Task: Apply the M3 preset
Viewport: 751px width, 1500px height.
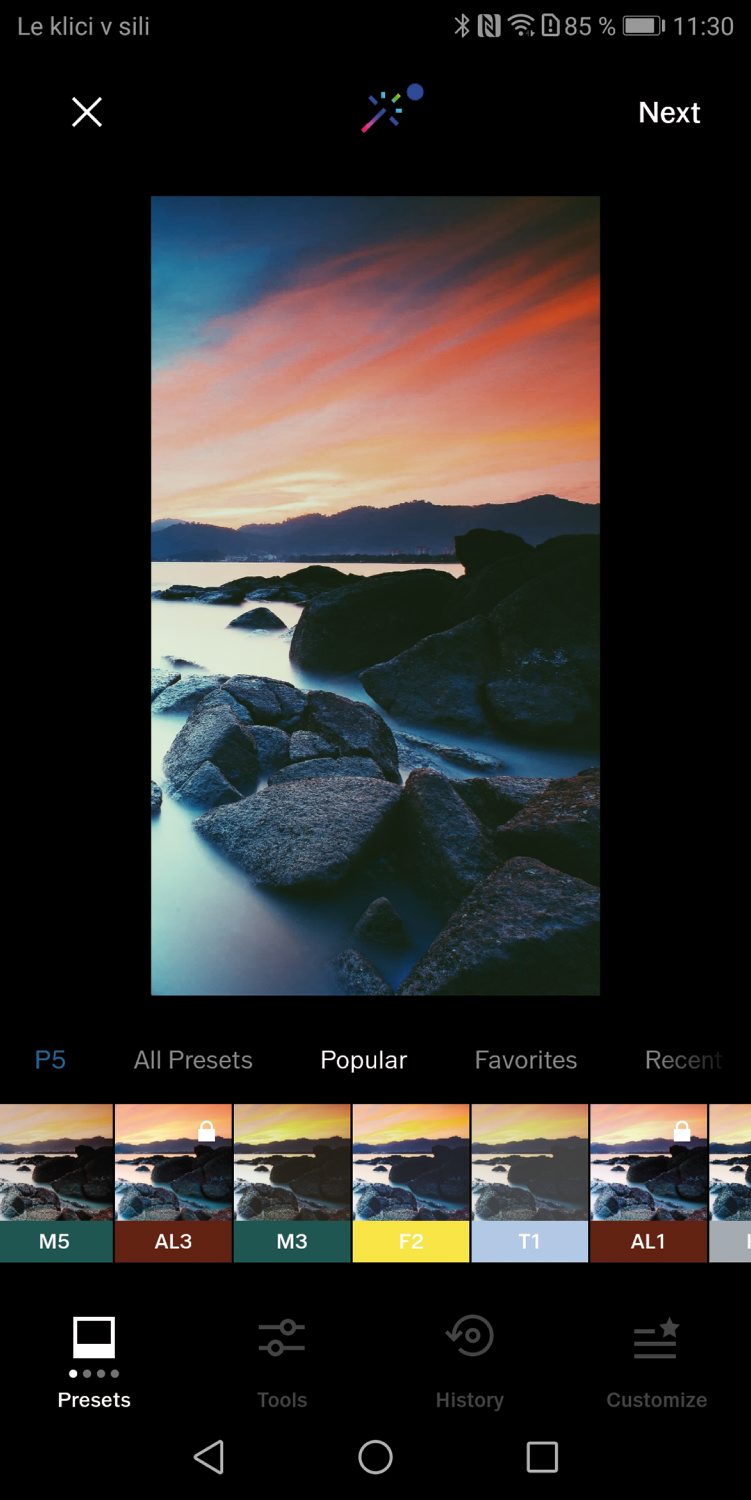Action: coord(292,1183)
